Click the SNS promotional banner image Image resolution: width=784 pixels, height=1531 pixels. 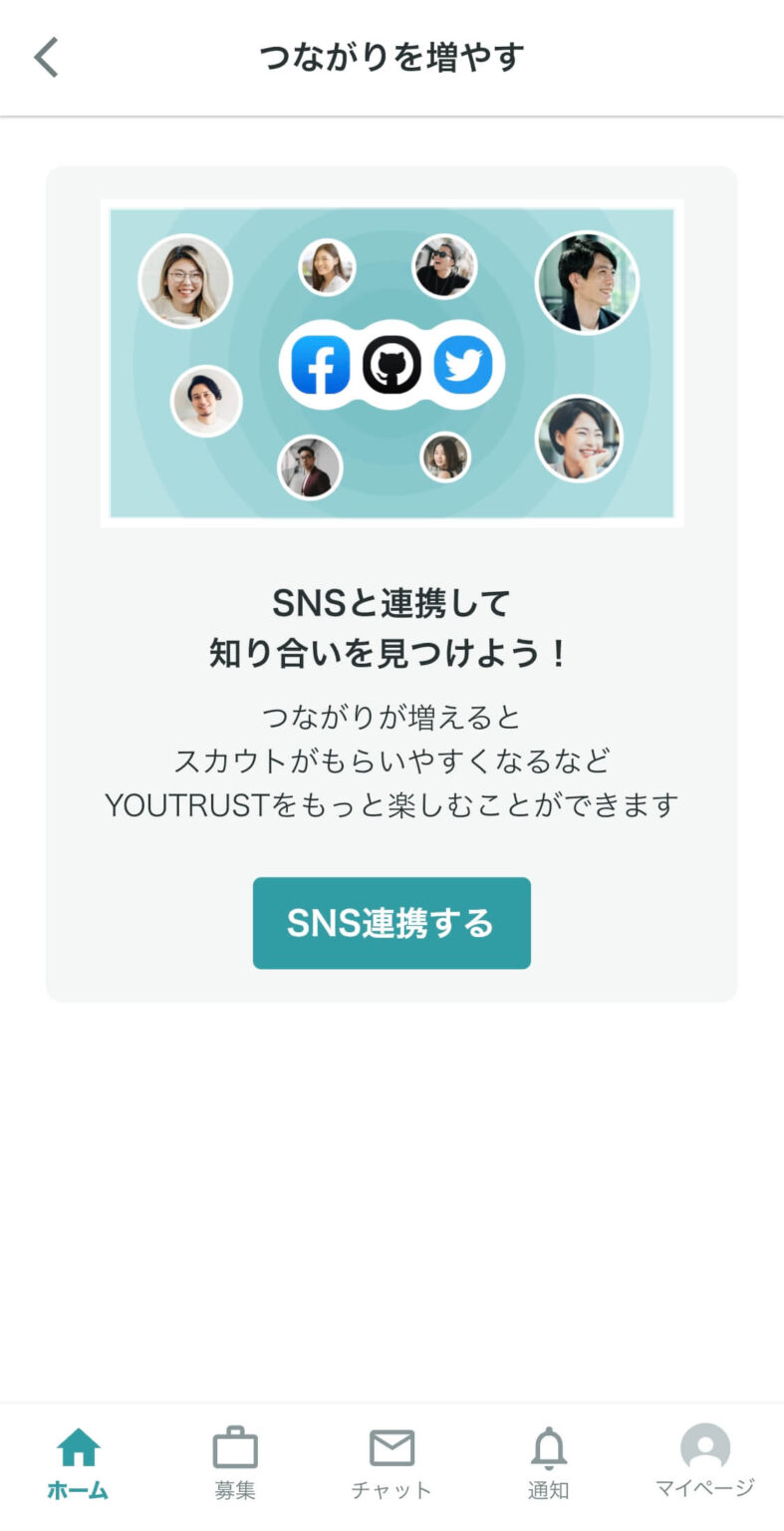point(392,365)
